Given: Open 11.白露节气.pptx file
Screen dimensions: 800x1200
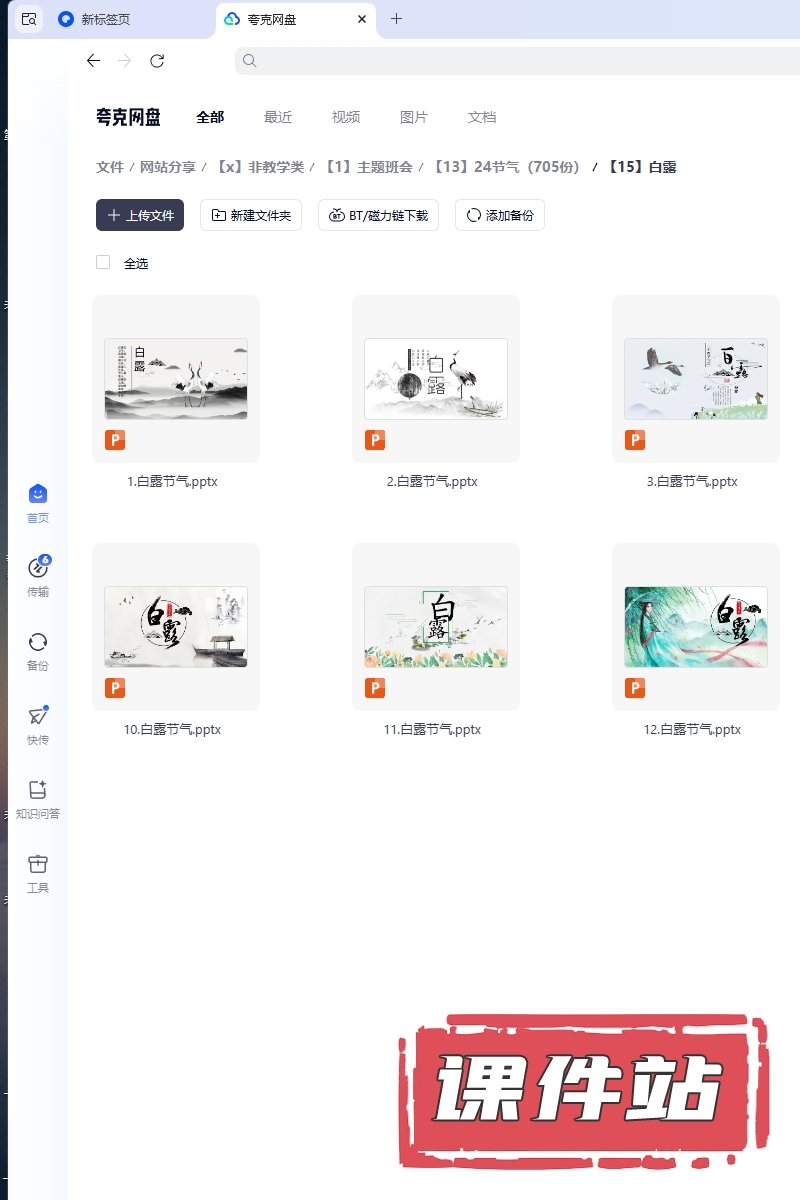Looking at the screenshot, I should (436, 627).
